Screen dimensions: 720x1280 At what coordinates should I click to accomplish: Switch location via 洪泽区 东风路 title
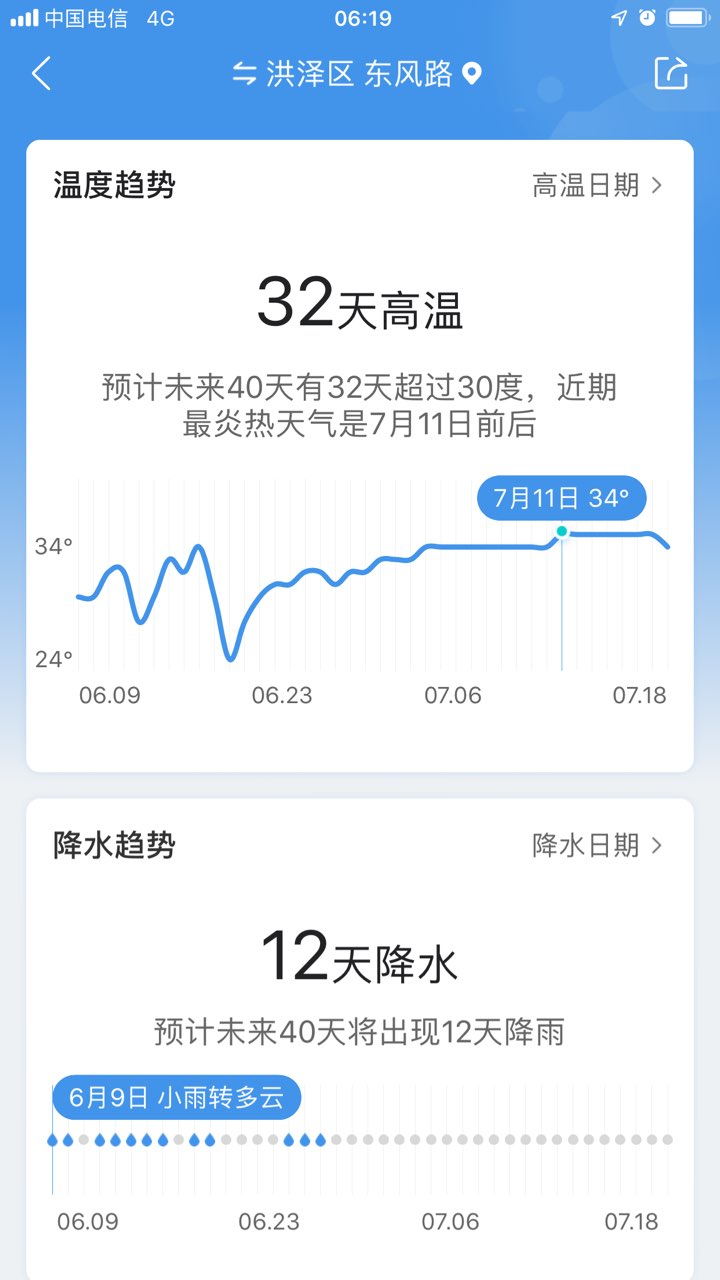[x=358, y=74]
